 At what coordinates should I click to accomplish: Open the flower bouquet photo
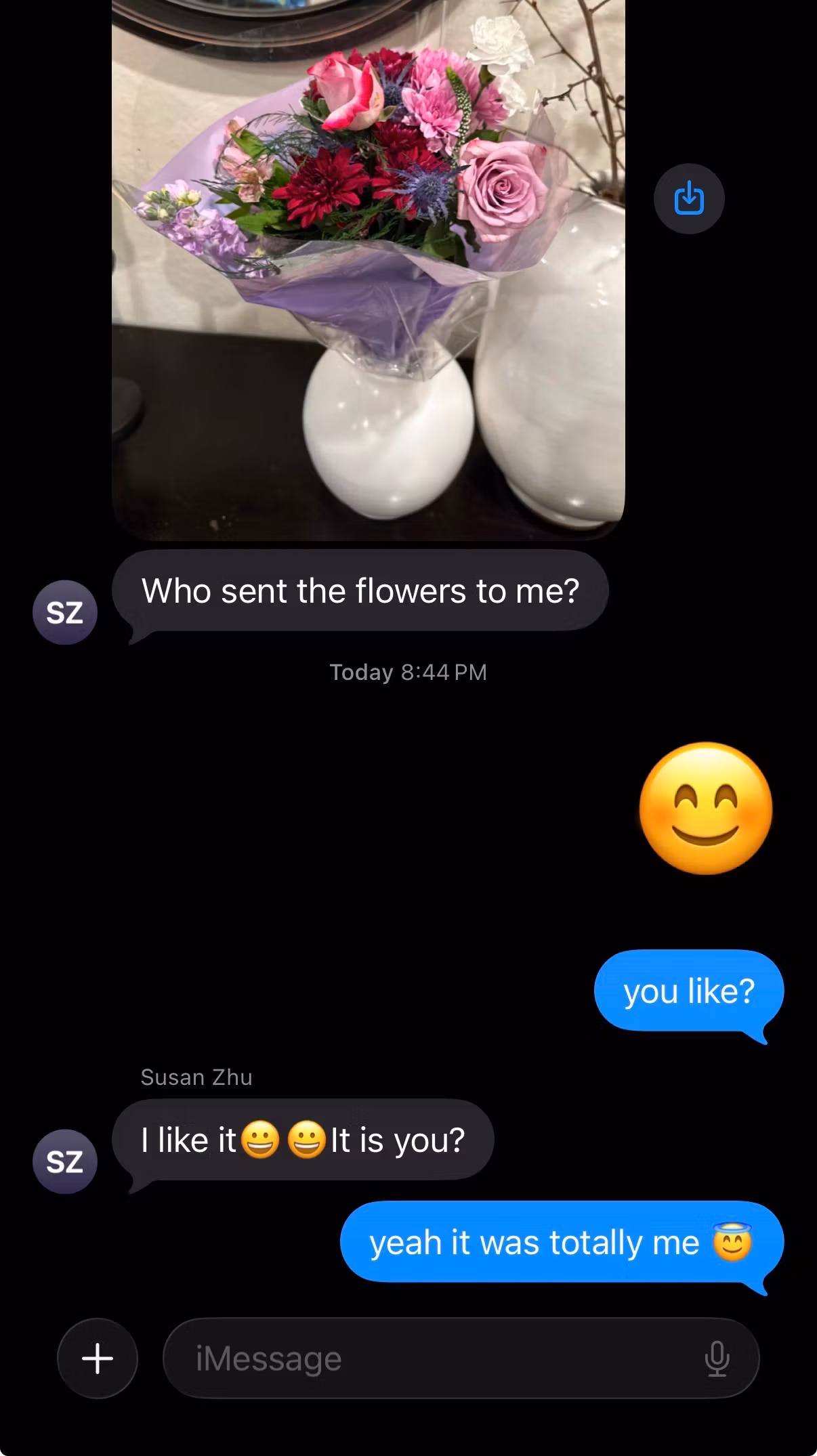coord(369,270)
